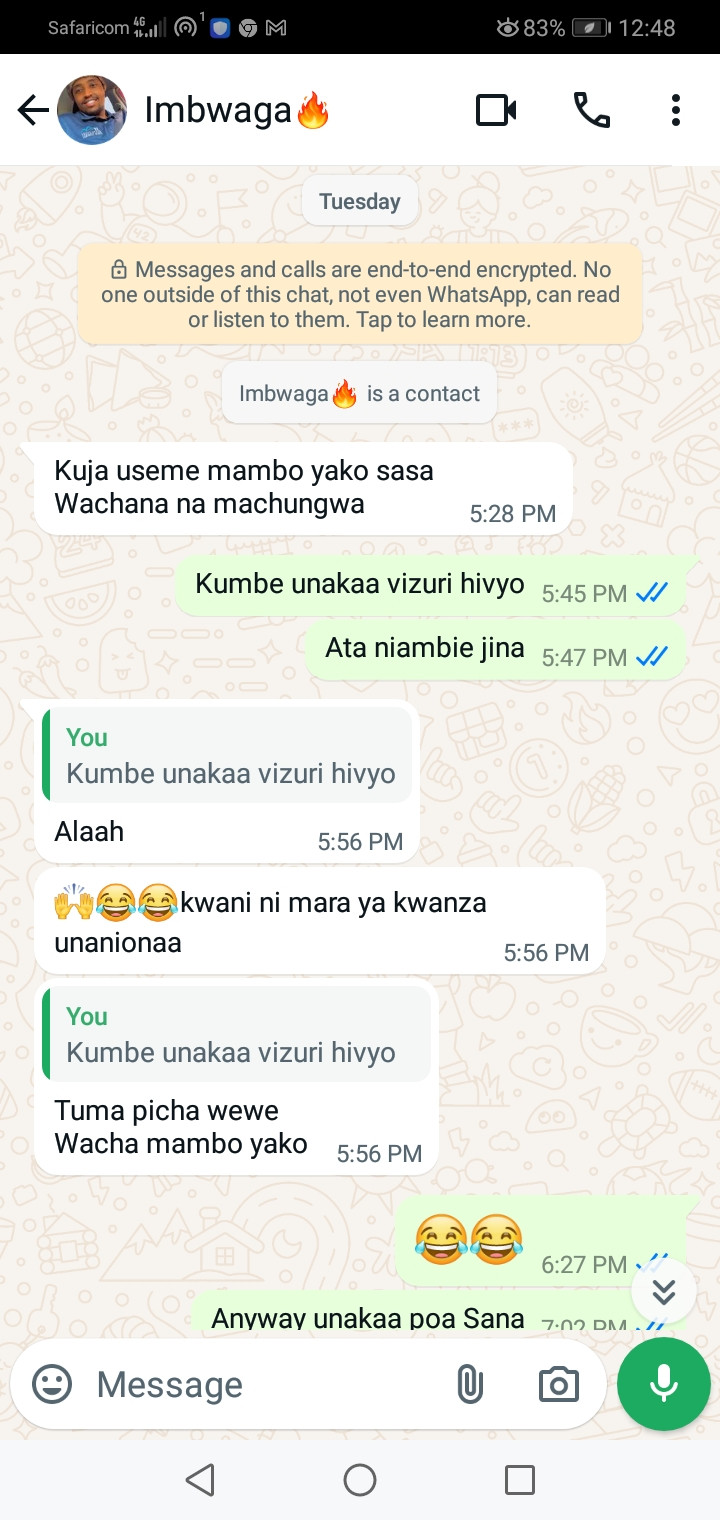Image resolution: width=720 pixels, height=1520 pixels.
Task: Tap the end-to-end encryption notice to learn more
Action: pyautogui.click(x=360, y=295)
